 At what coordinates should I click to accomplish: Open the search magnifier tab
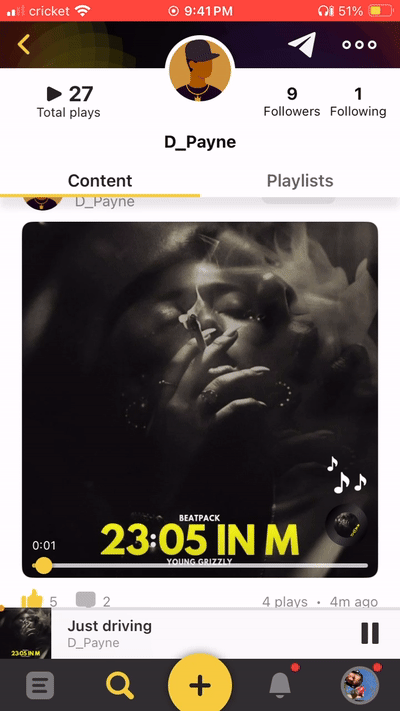click(120, 685)
